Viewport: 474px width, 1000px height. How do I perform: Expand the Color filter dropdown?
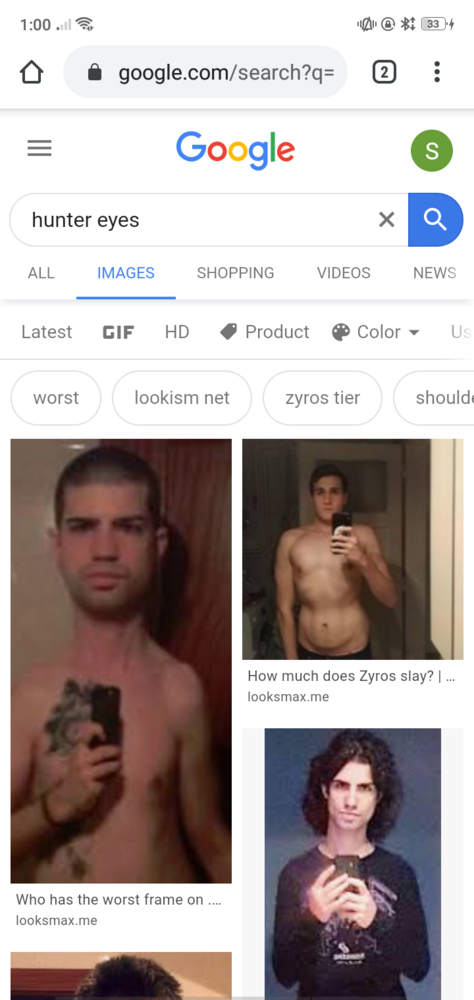[x=376, y=332]
